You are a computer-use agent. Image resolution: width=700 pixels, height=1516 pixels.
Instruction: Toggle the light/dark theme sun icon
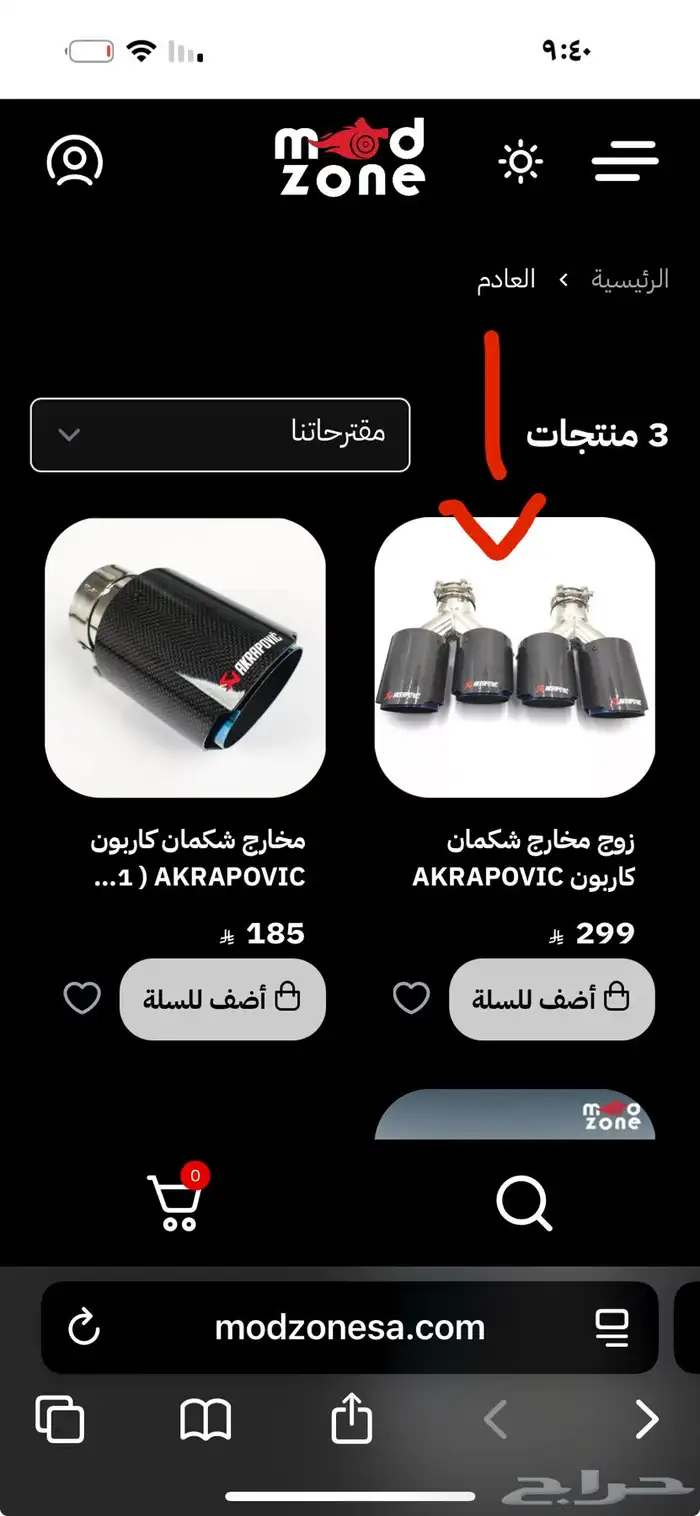pos(521,162)
